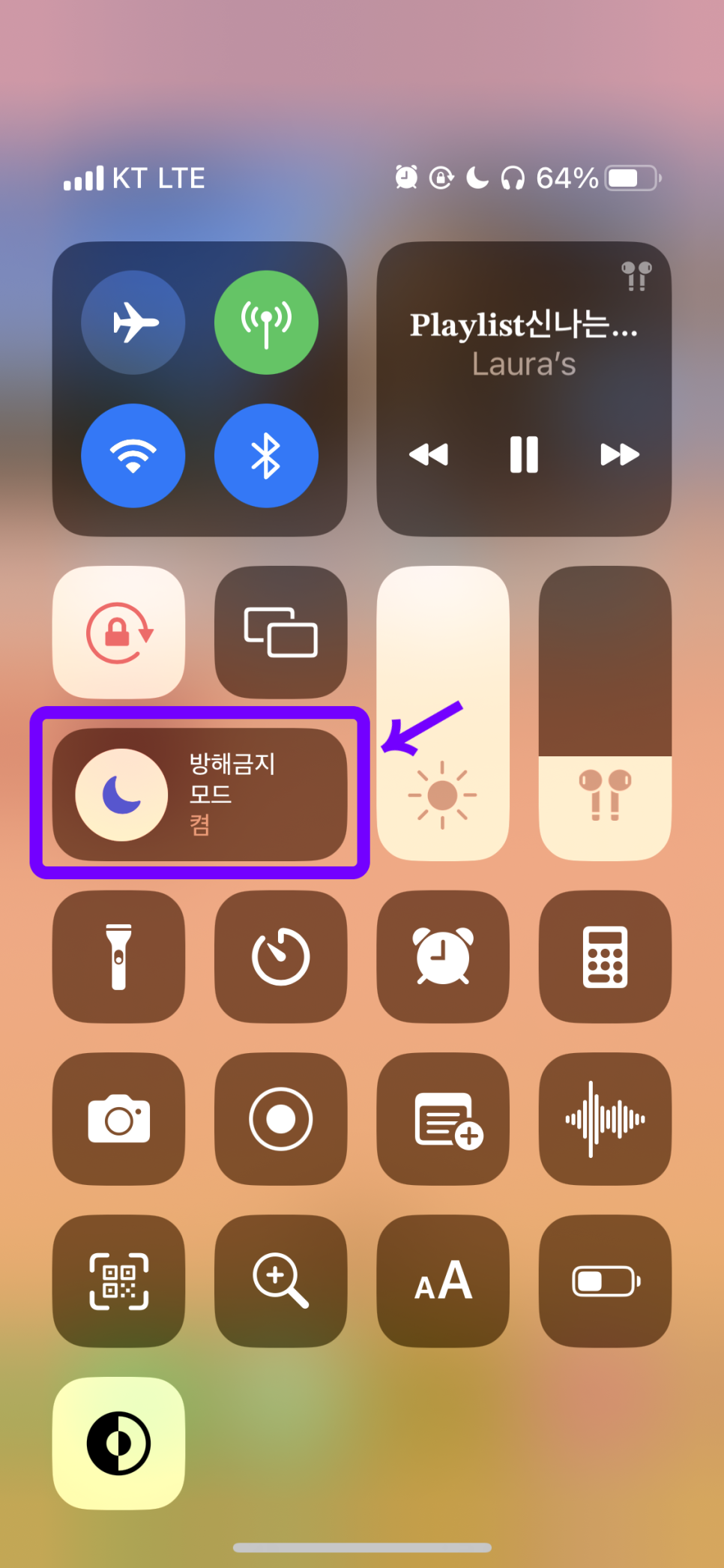
Task: Turn on the flashlight
Action: (x=119, y=956)
